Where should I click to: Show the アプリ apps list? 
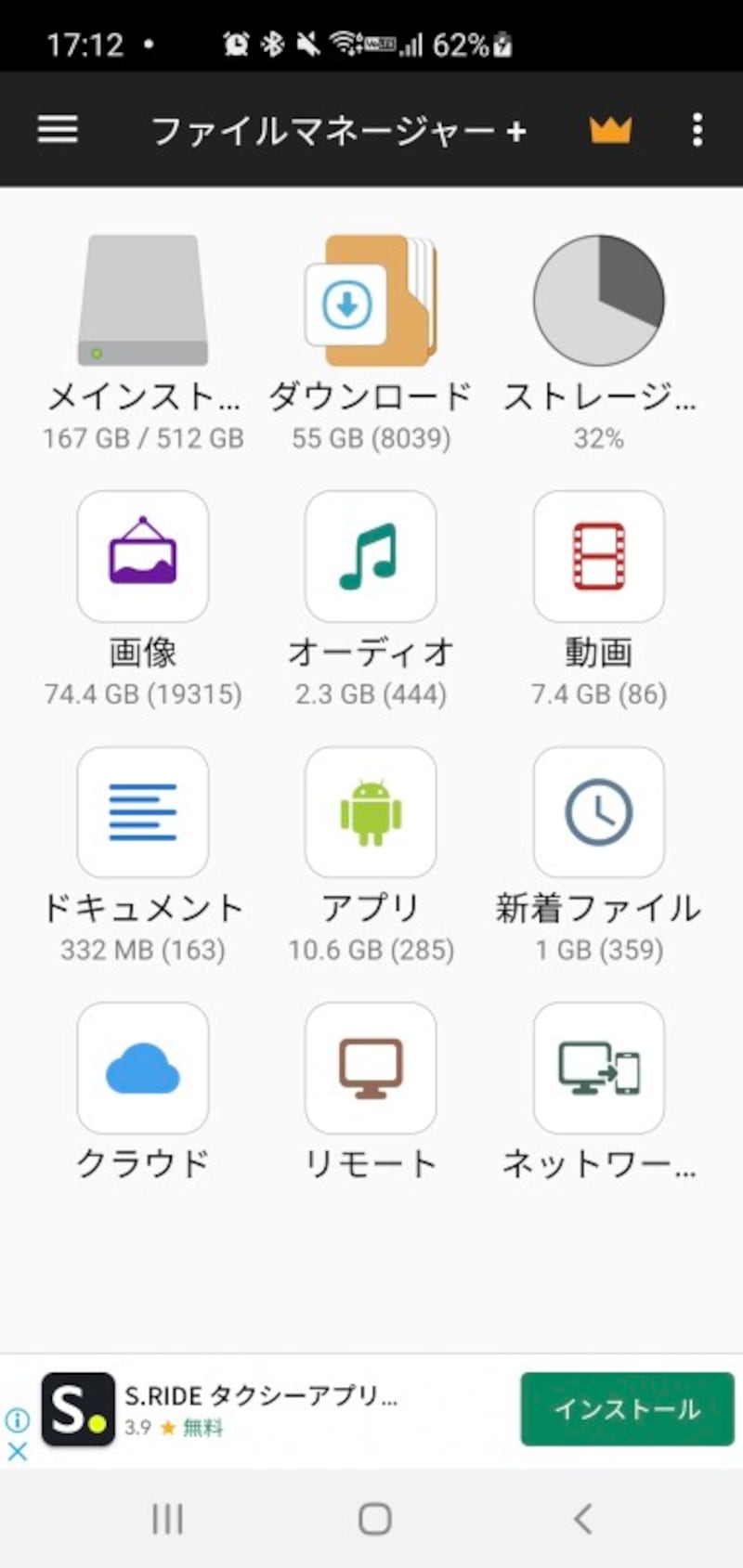[371, 812]
